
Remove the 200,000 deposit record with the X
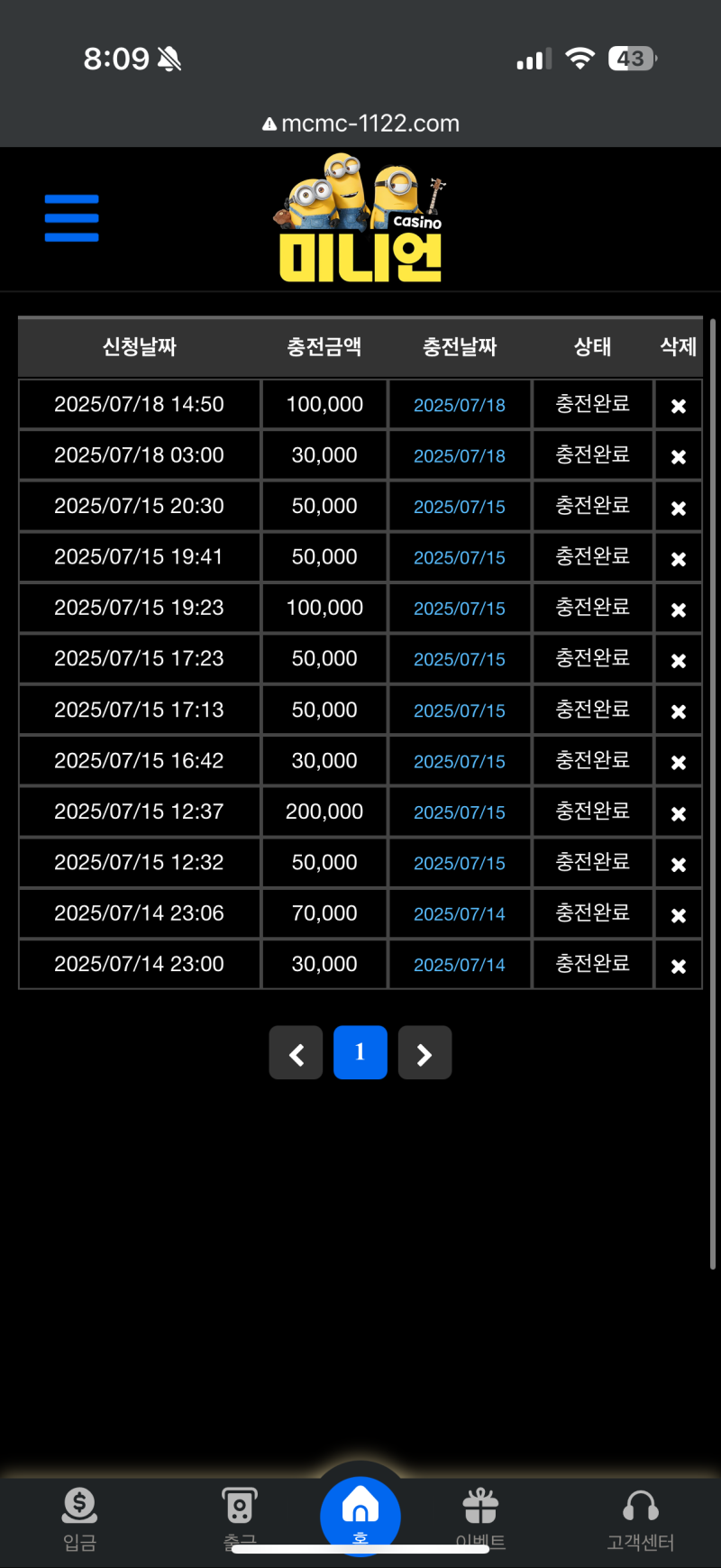678,812
